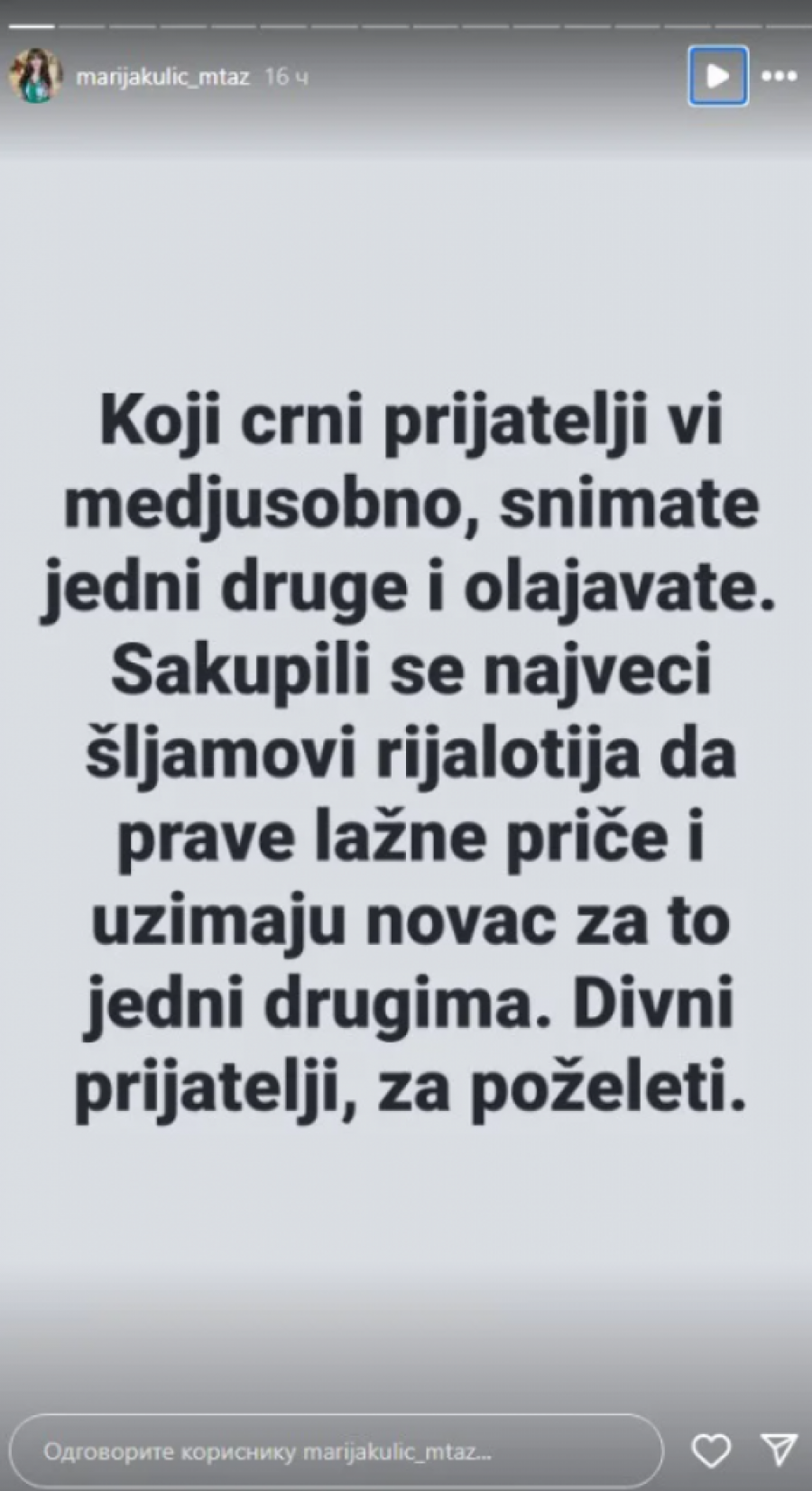Play the story
The width and height of the screenshot is (812, 1491).
coord(718,77)
